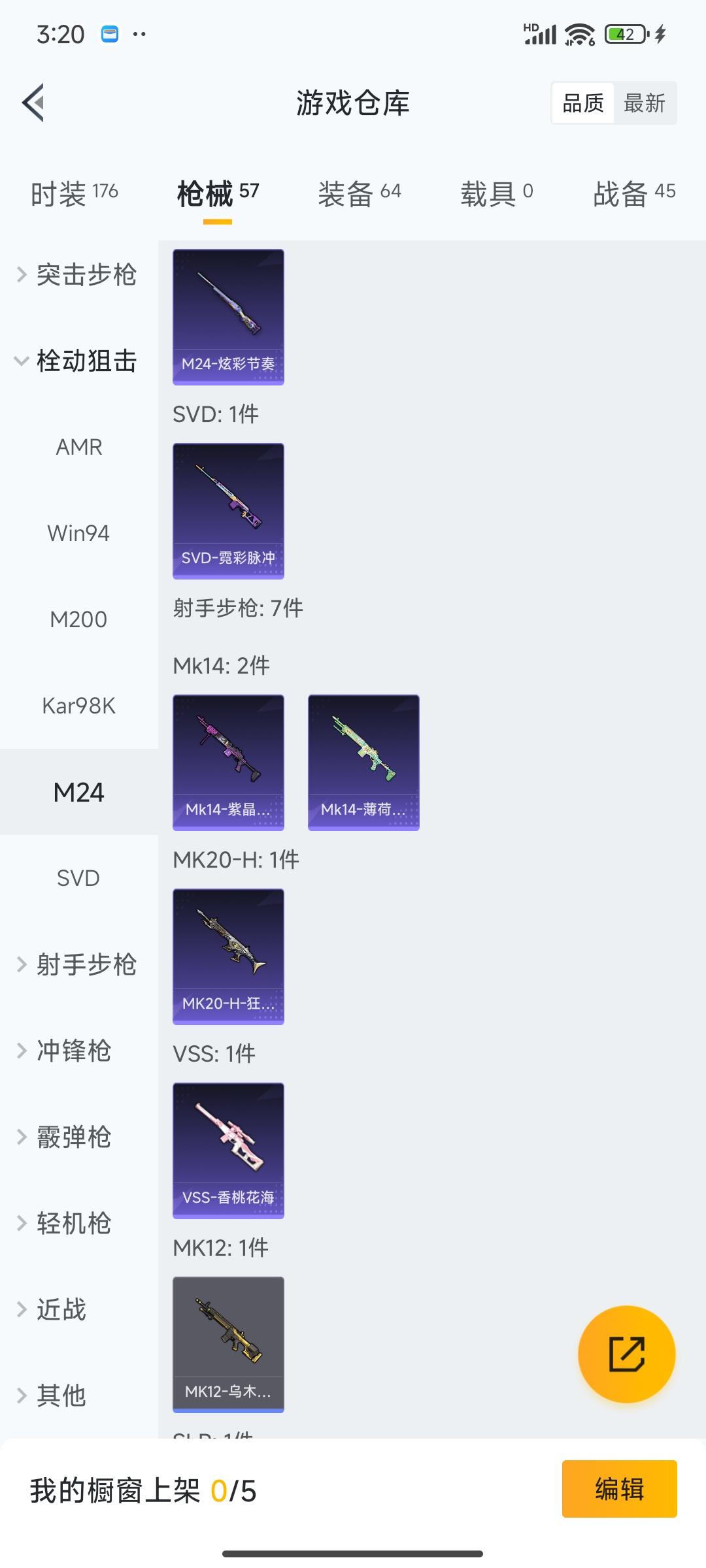
Task: Tap the 编辑 button
Action: tap(618, 1490)
